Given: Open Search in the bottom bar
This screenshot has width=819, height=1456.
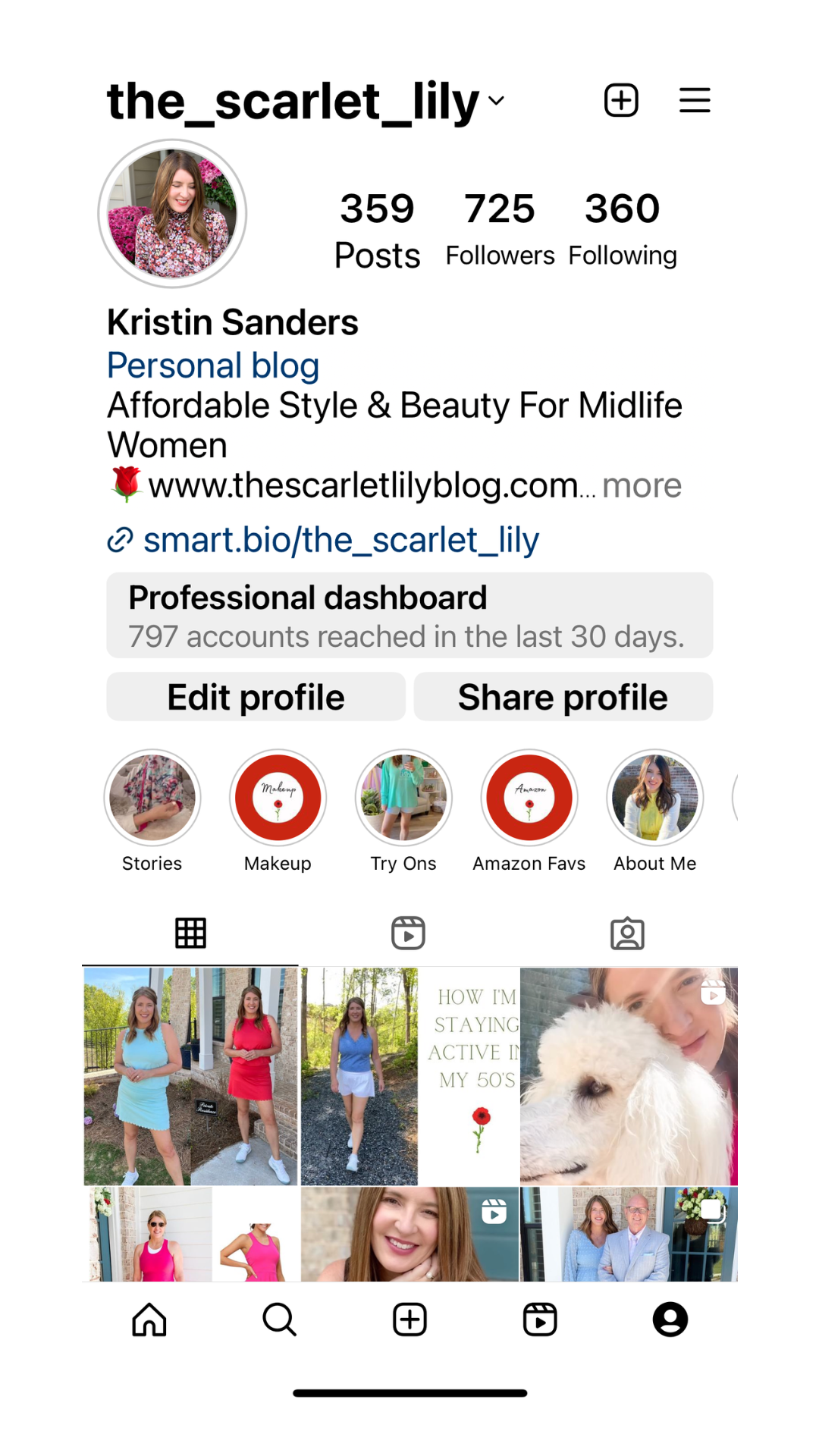Looking at the screenshot, I should 280,1319.
